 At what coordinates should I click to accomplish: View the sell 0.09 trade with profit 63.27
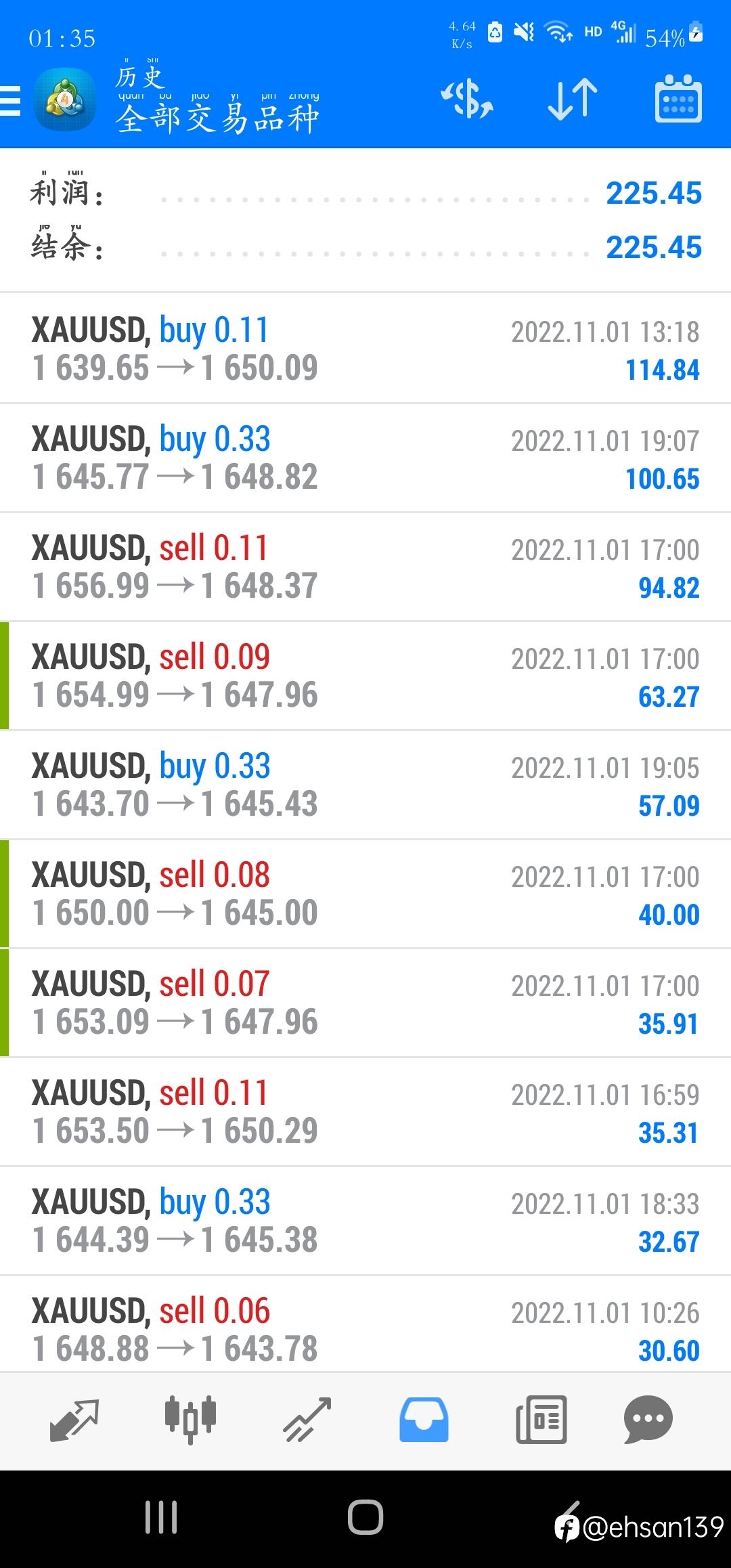click(x=365, y=676)
